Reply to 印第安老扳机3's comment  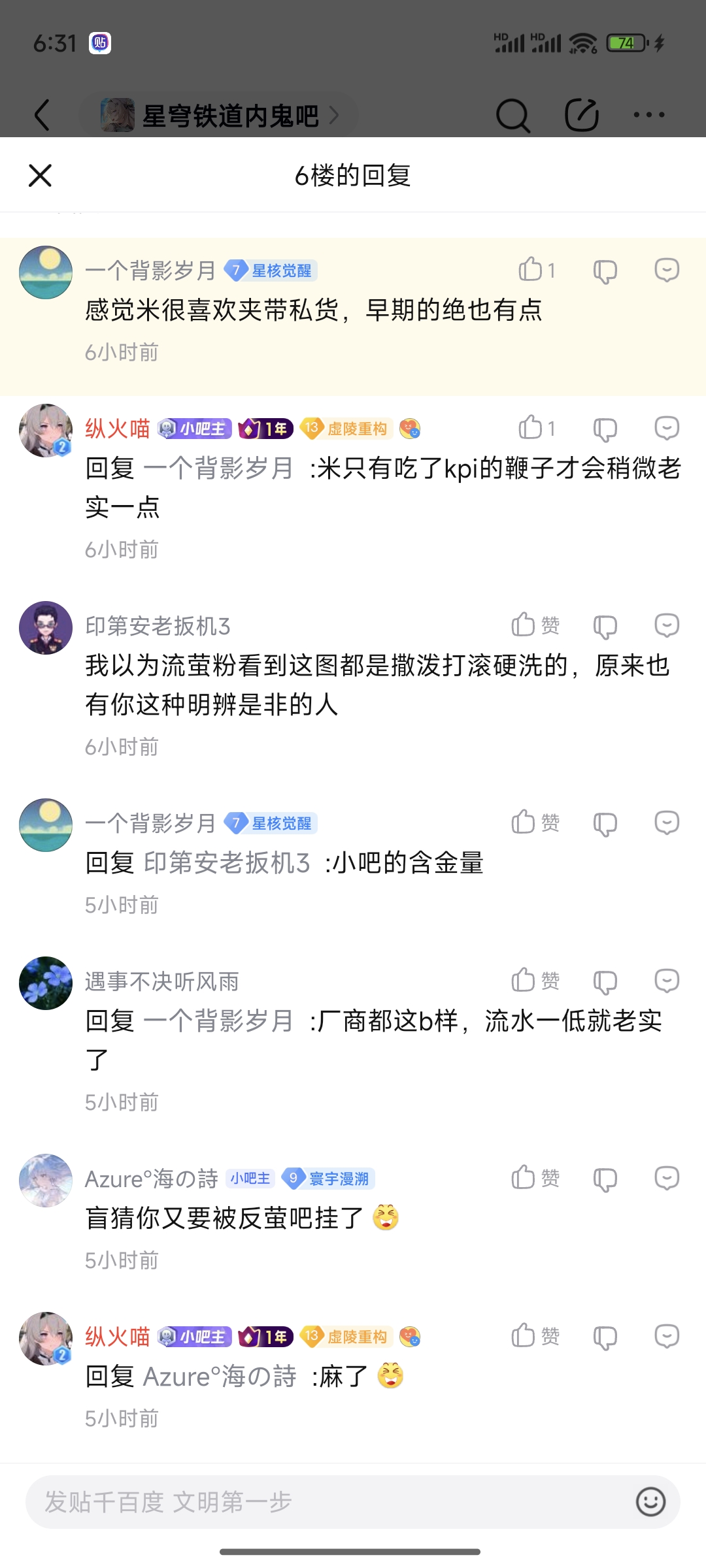tap(667, 625)
